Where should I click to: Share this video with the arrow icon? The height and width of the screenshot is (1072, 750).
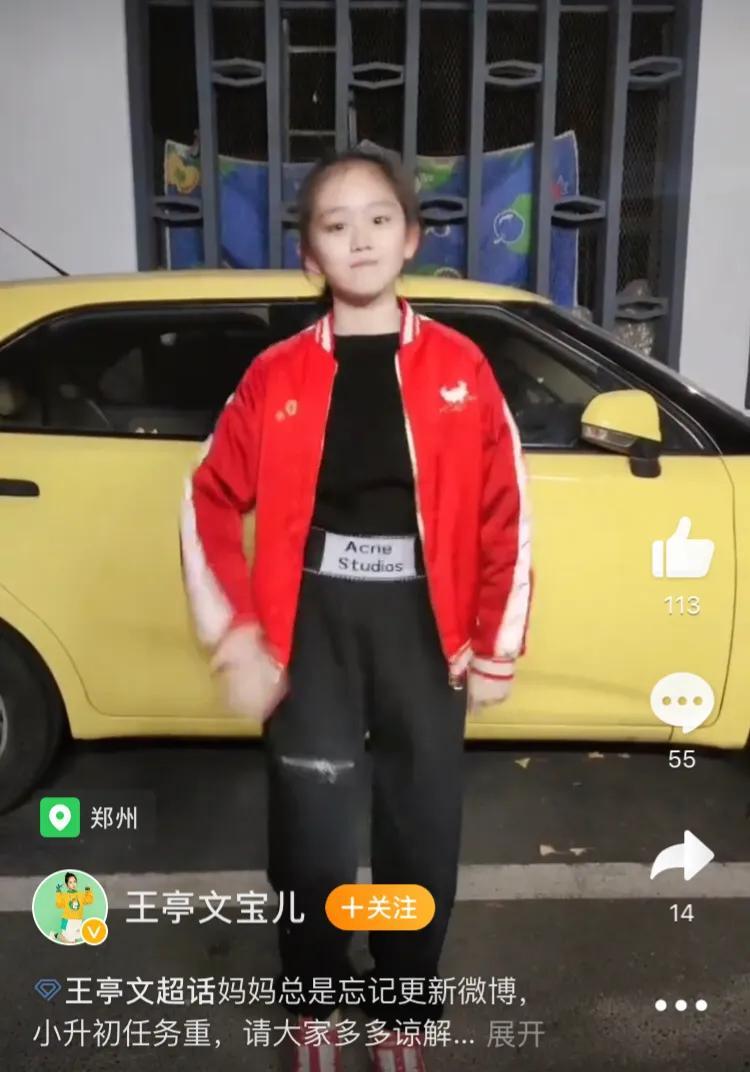pos(682,857)
